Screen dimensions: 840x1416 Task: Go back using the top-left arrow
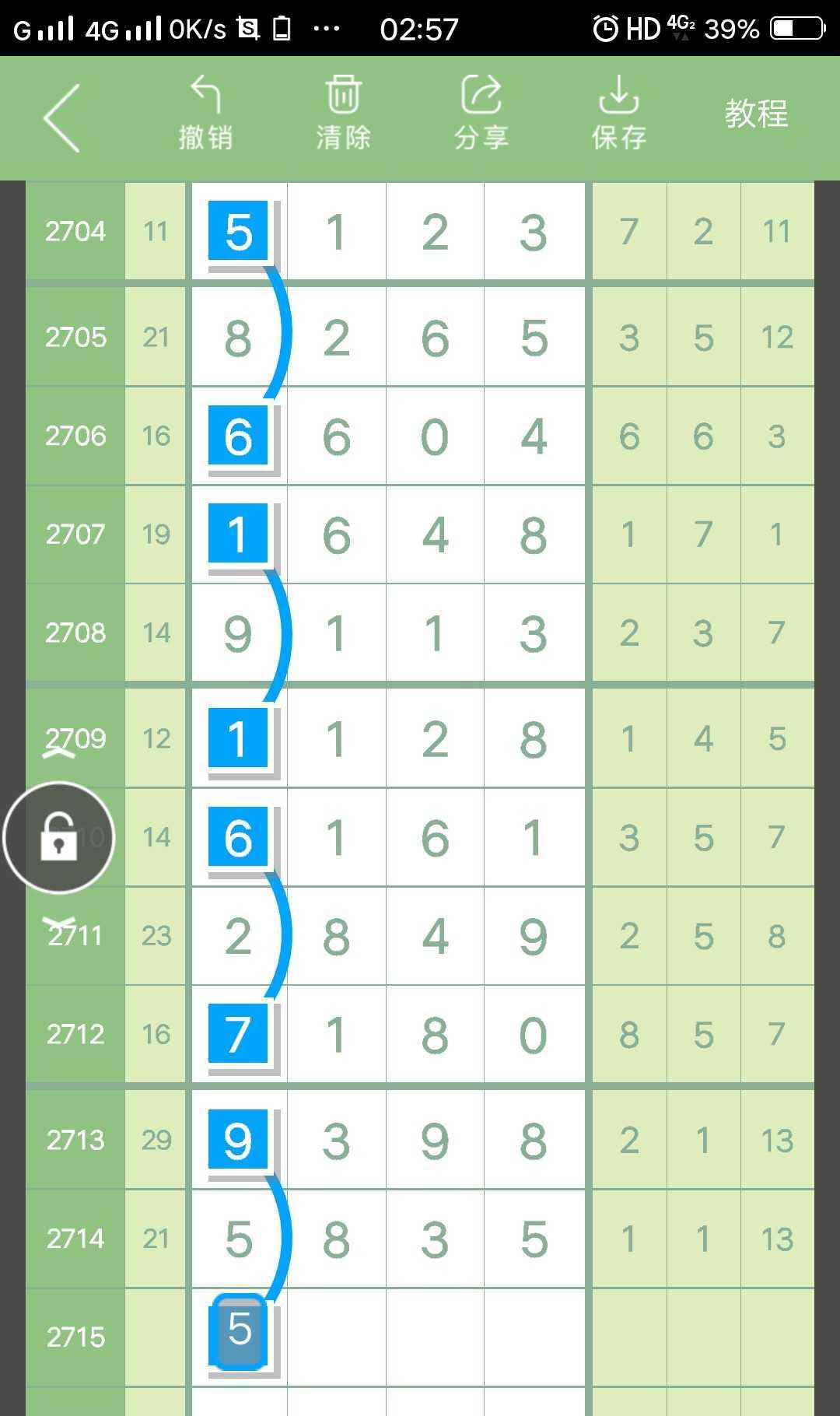pos(62,117)
